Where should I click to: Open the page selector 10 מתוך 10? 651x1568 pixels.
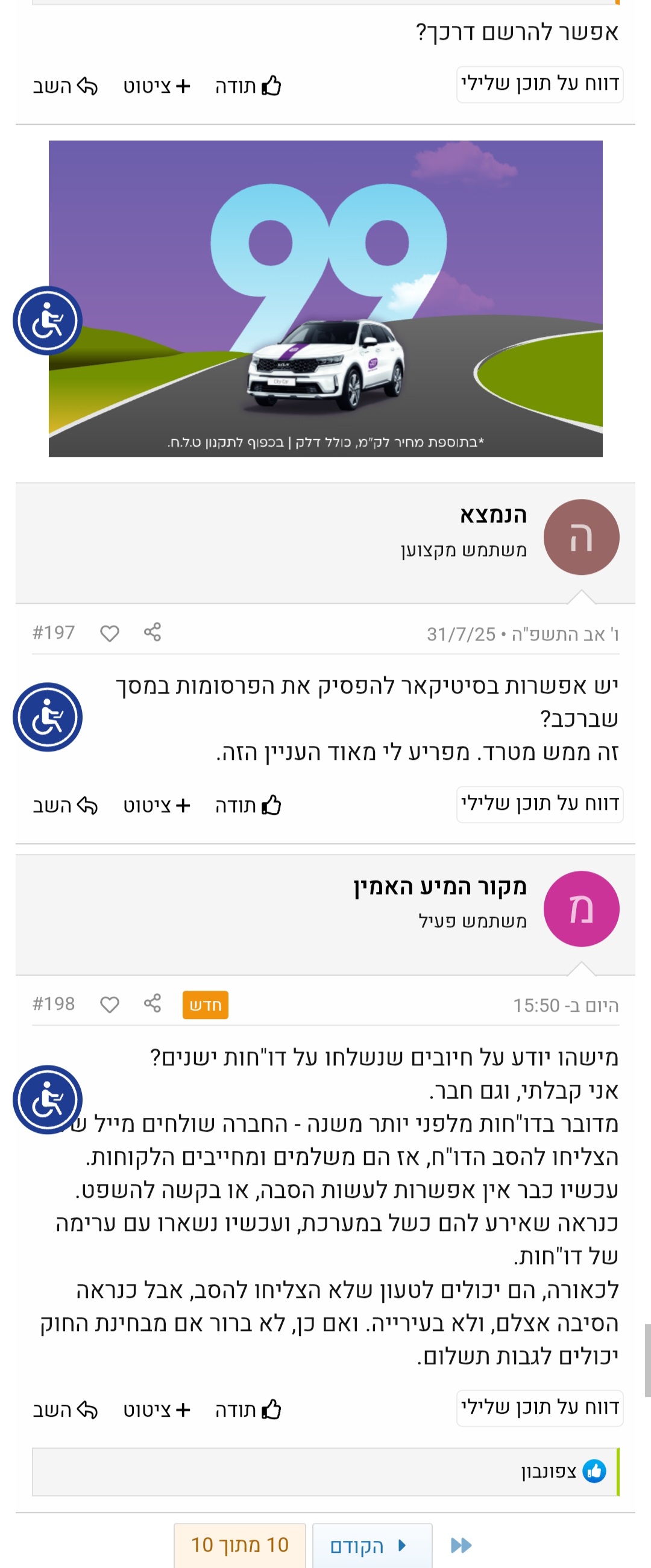pyautogui.click(x=239, y=1545)
